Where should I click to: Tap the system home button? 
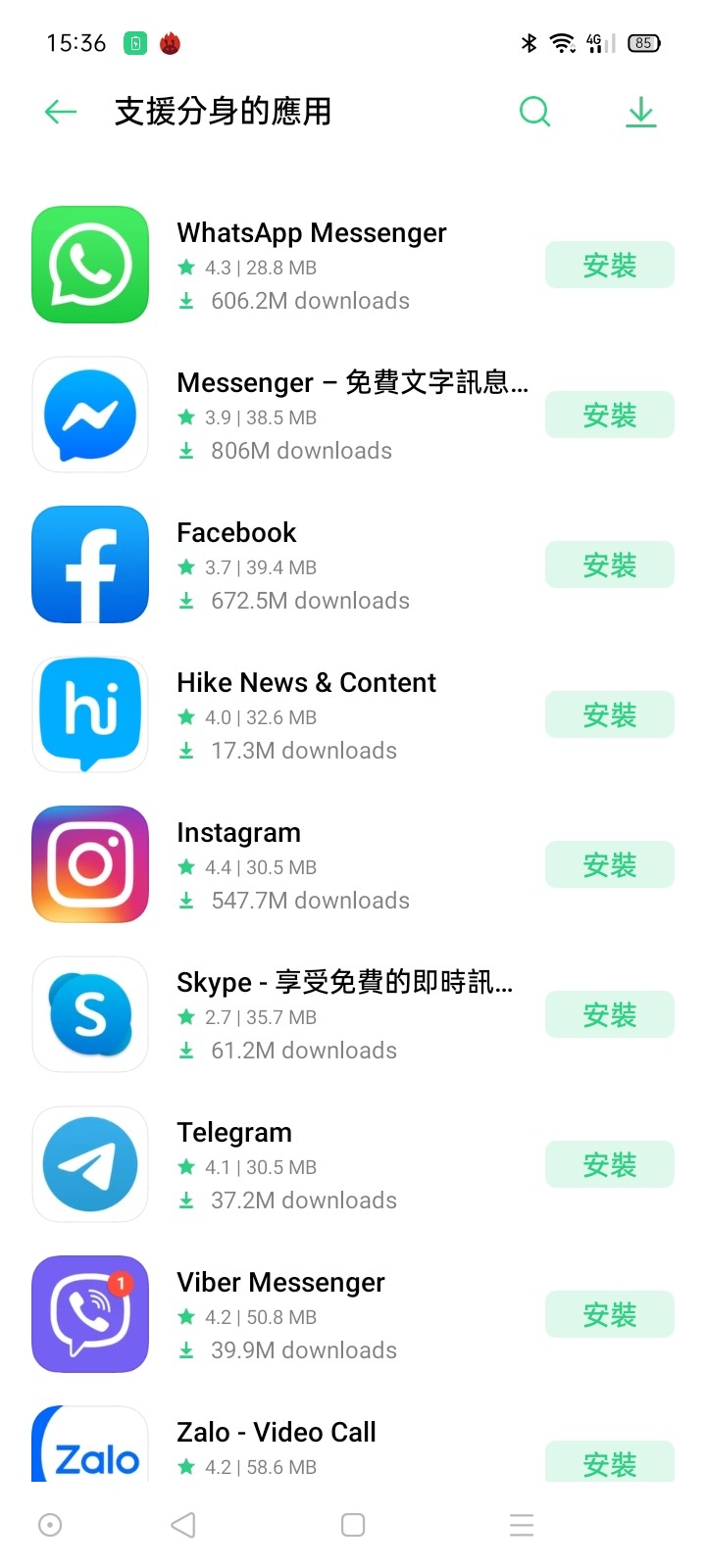pos(353,1525)
